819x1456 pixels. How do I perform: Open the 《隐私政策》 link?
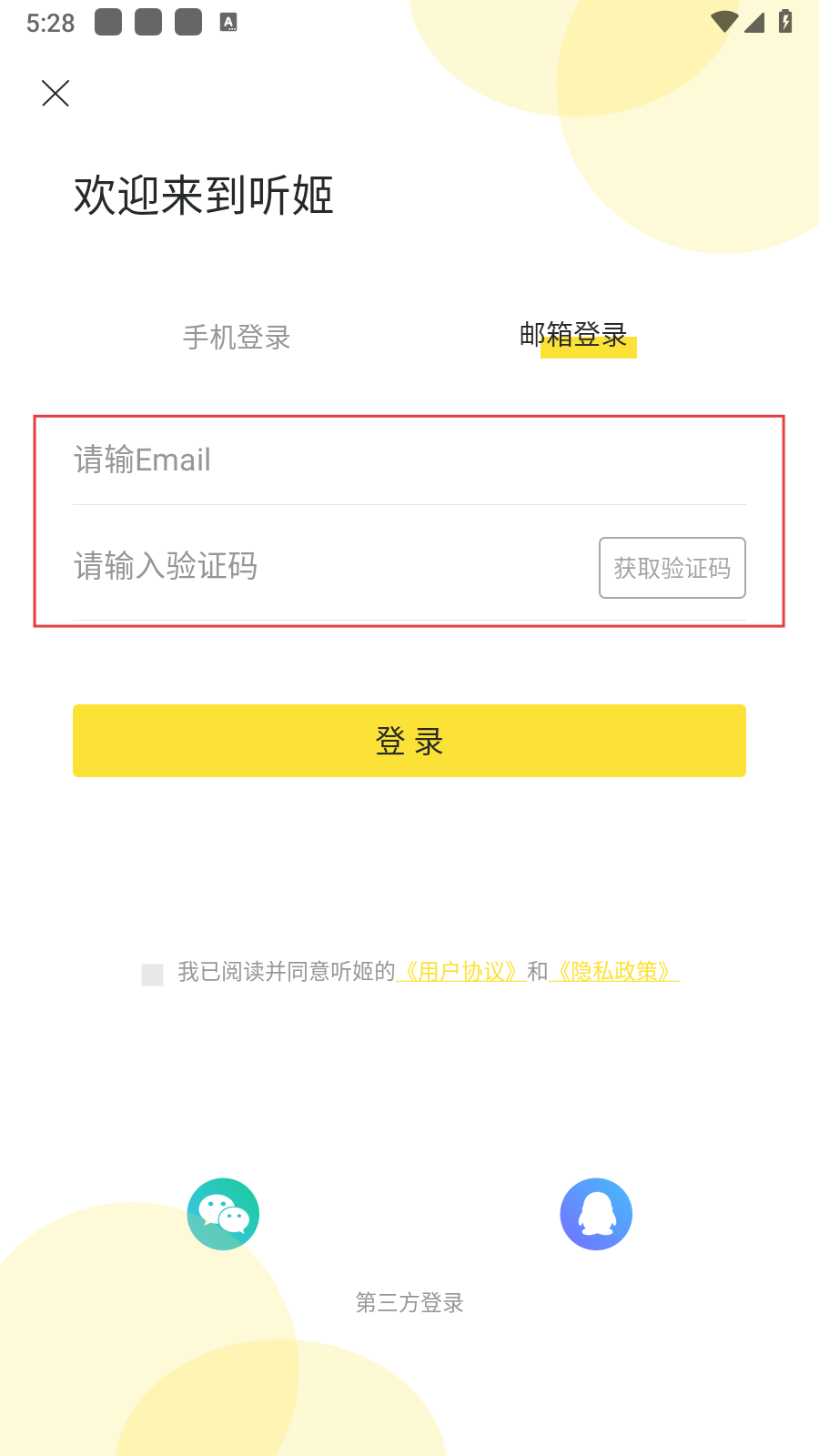(614, 972)
